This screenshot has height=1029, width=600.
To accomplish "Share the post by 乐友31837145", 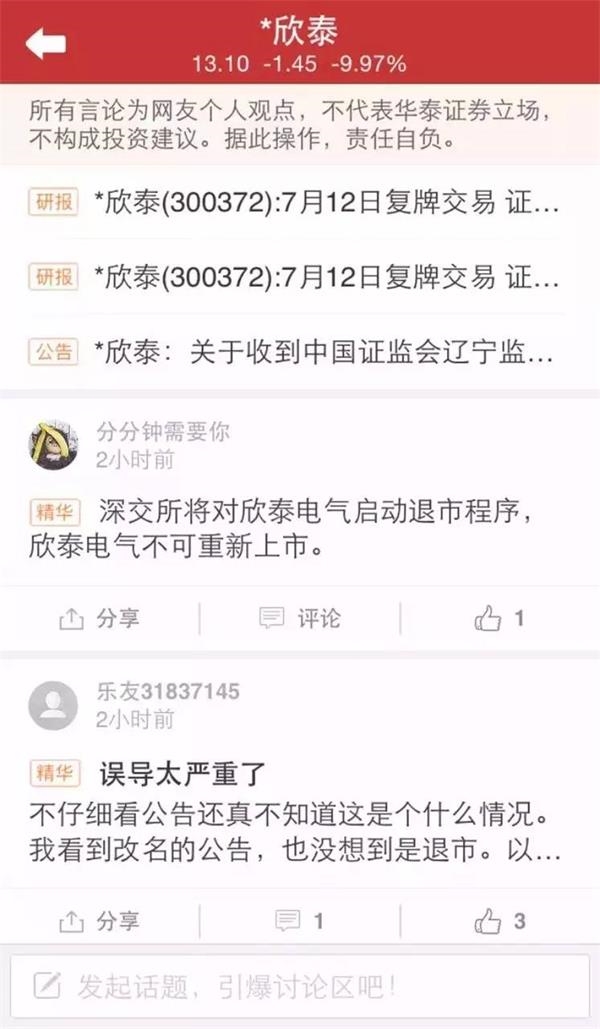I will click(x=99, y=921).
